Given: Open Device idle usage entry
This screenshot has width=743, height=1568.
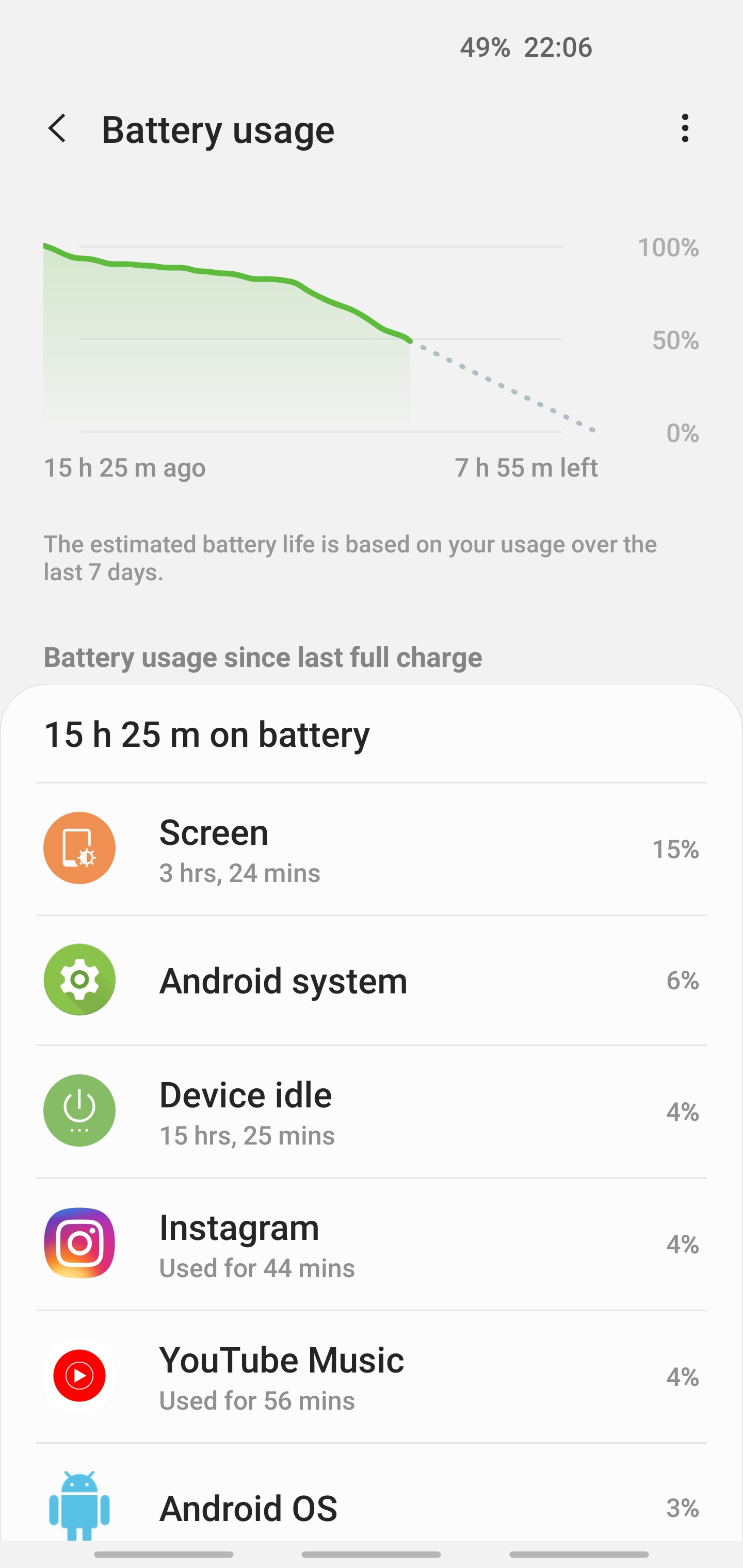Looking at the screenshot, I should pyautogui.click(x=372, y=1112).
